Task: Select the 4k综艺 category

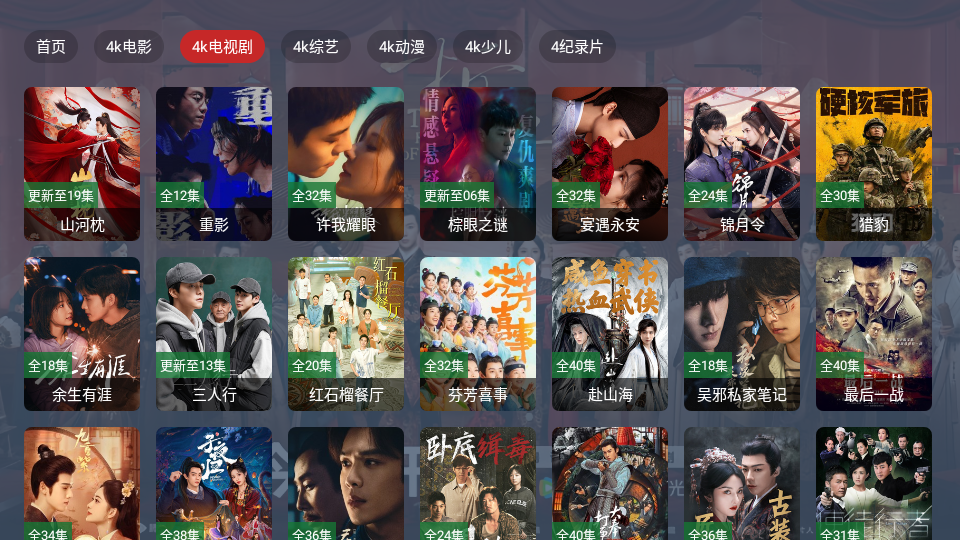Action: [x=316, y=46]
